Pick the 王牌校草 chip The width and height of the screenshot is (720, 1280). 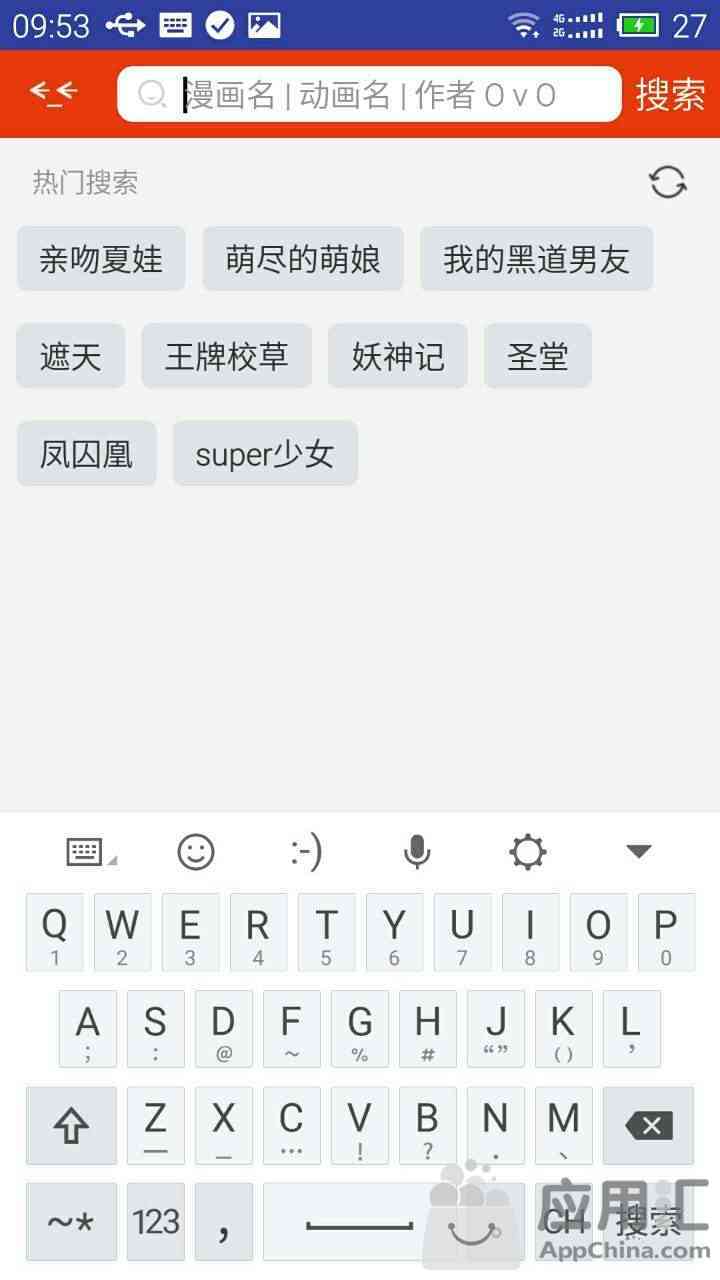(x=226, y=356)
